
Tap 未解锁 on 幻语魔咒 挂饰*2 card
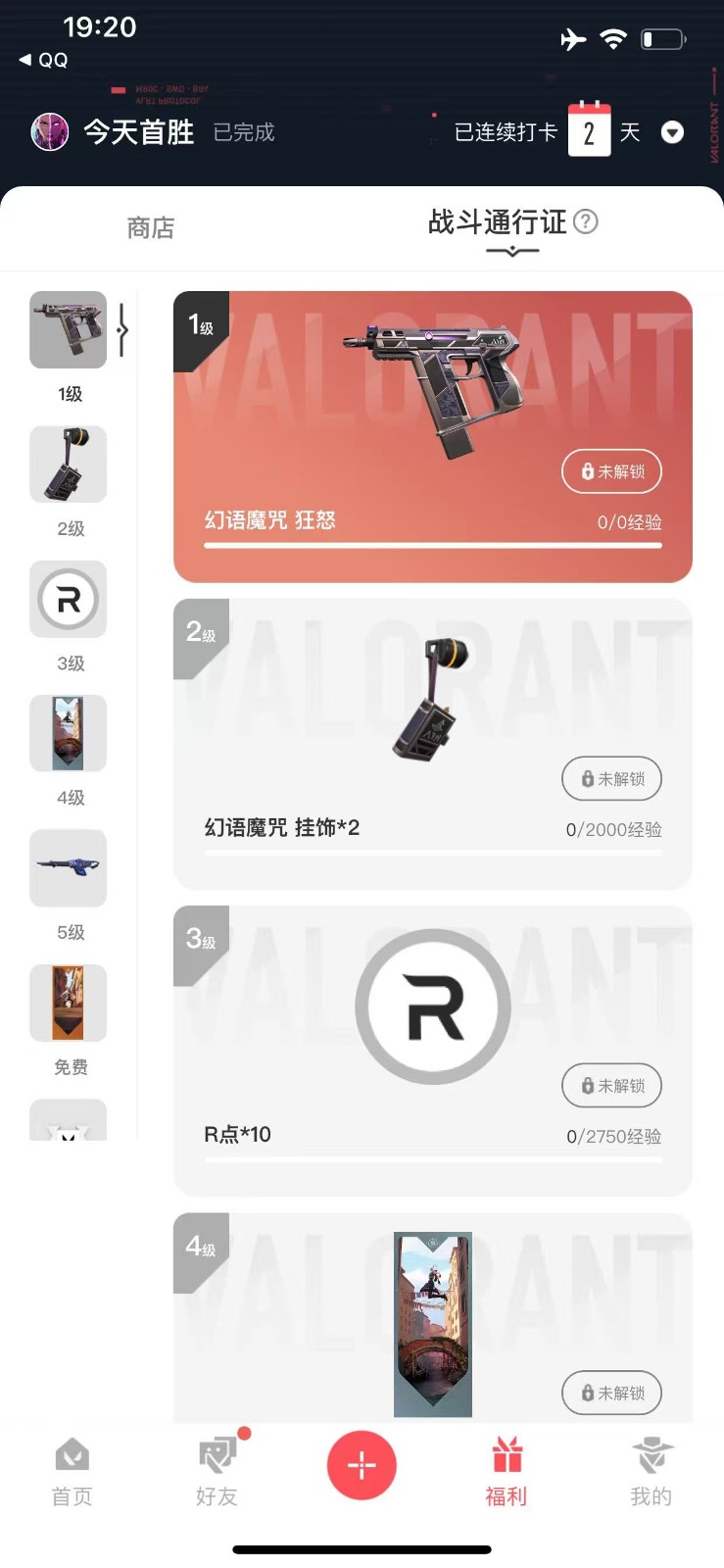(x=612, y=779)
